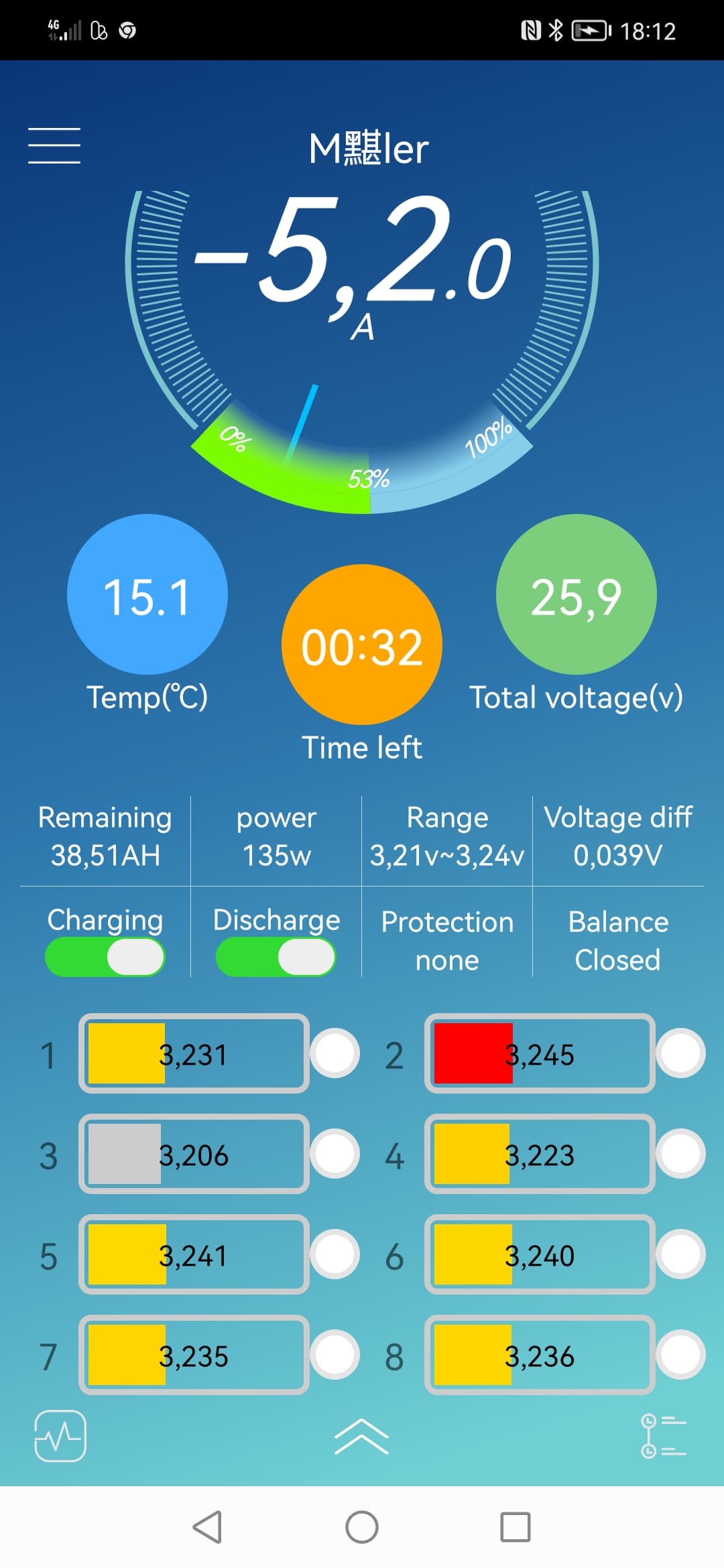Expand the panel with the up chevron
Screen dimensions: 724x1568
[x=361, y=1437]
